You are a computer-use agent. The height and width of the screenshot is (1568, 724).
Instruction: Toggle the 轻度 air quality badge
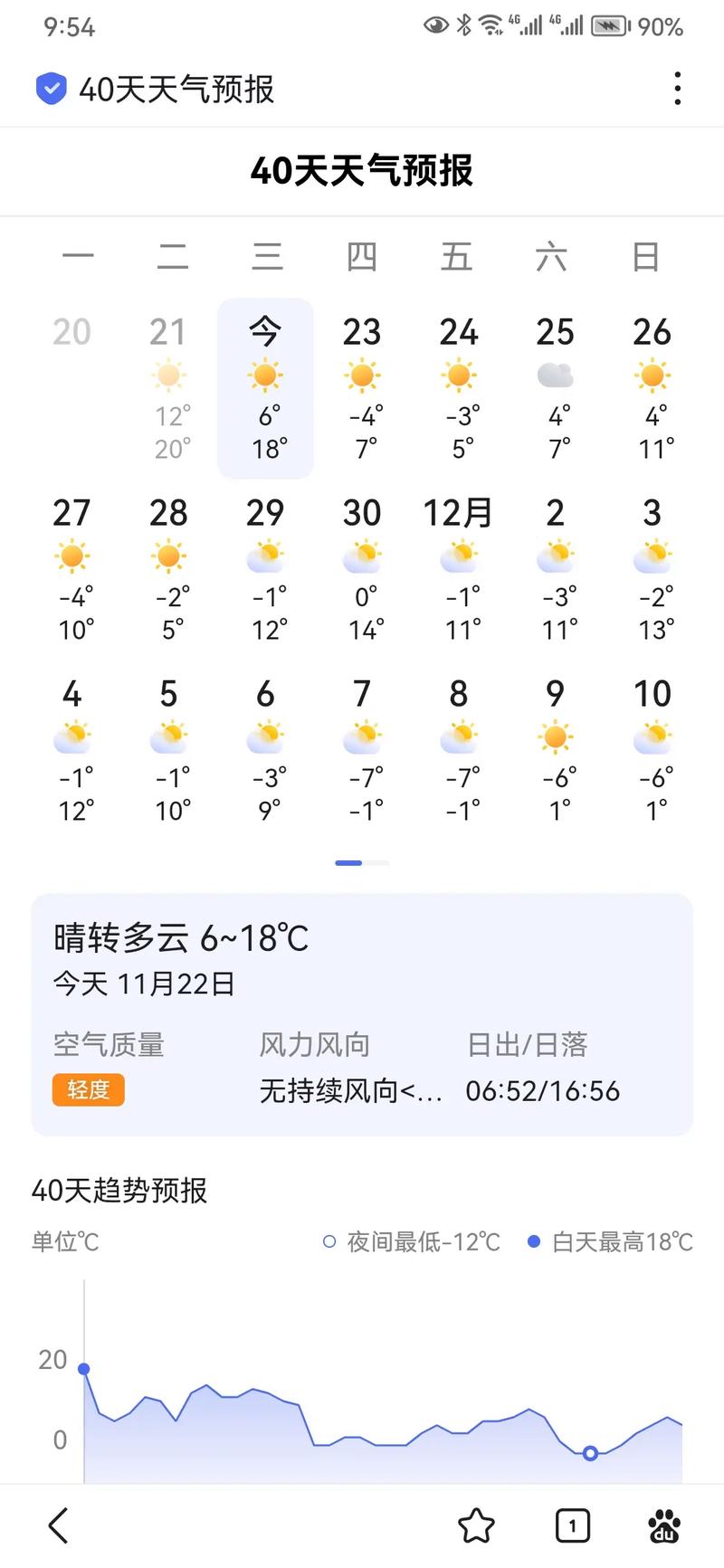click(88, 1090)
